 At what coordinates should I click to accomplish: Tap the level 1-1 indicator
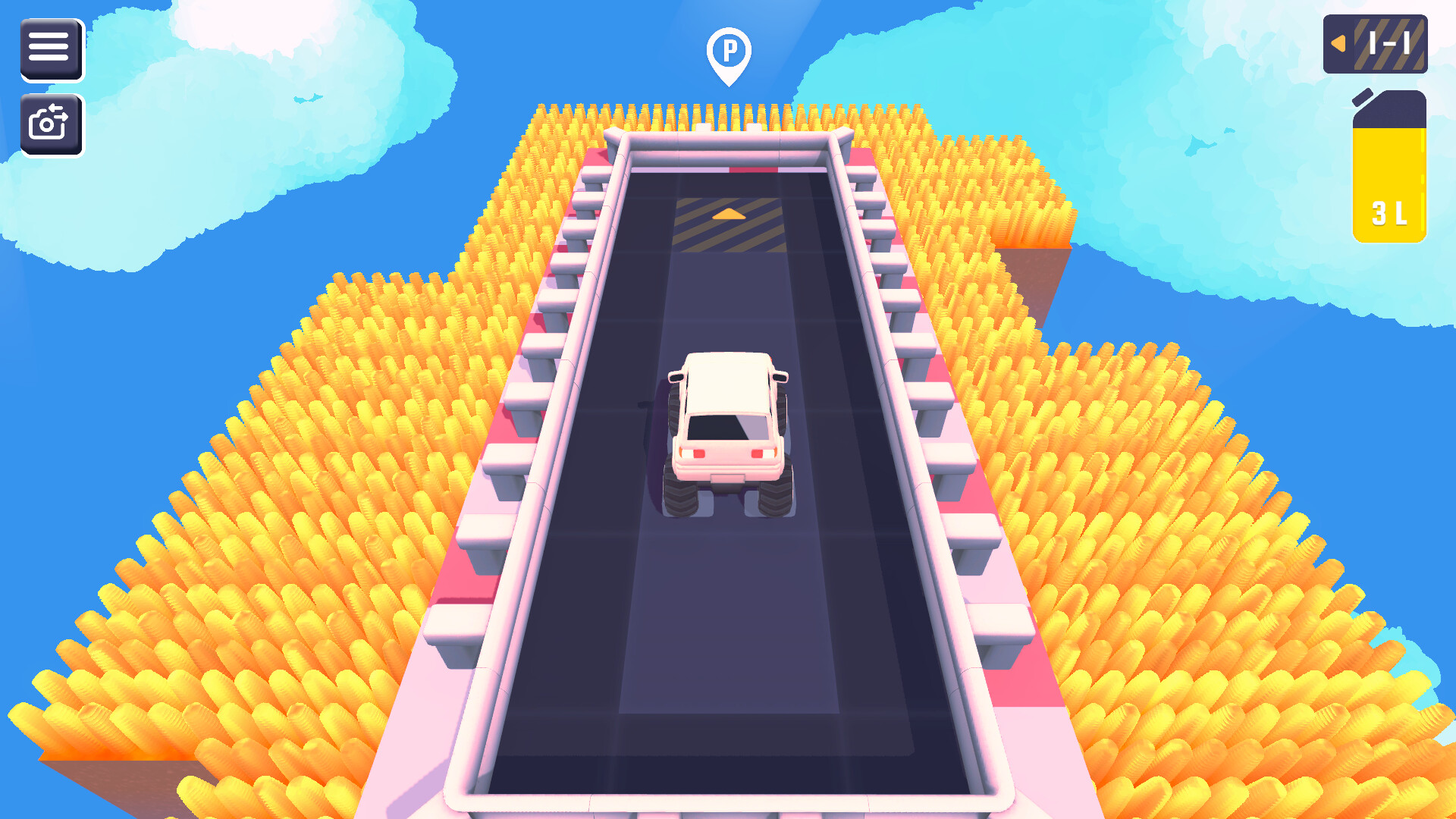pos(1375,44)
